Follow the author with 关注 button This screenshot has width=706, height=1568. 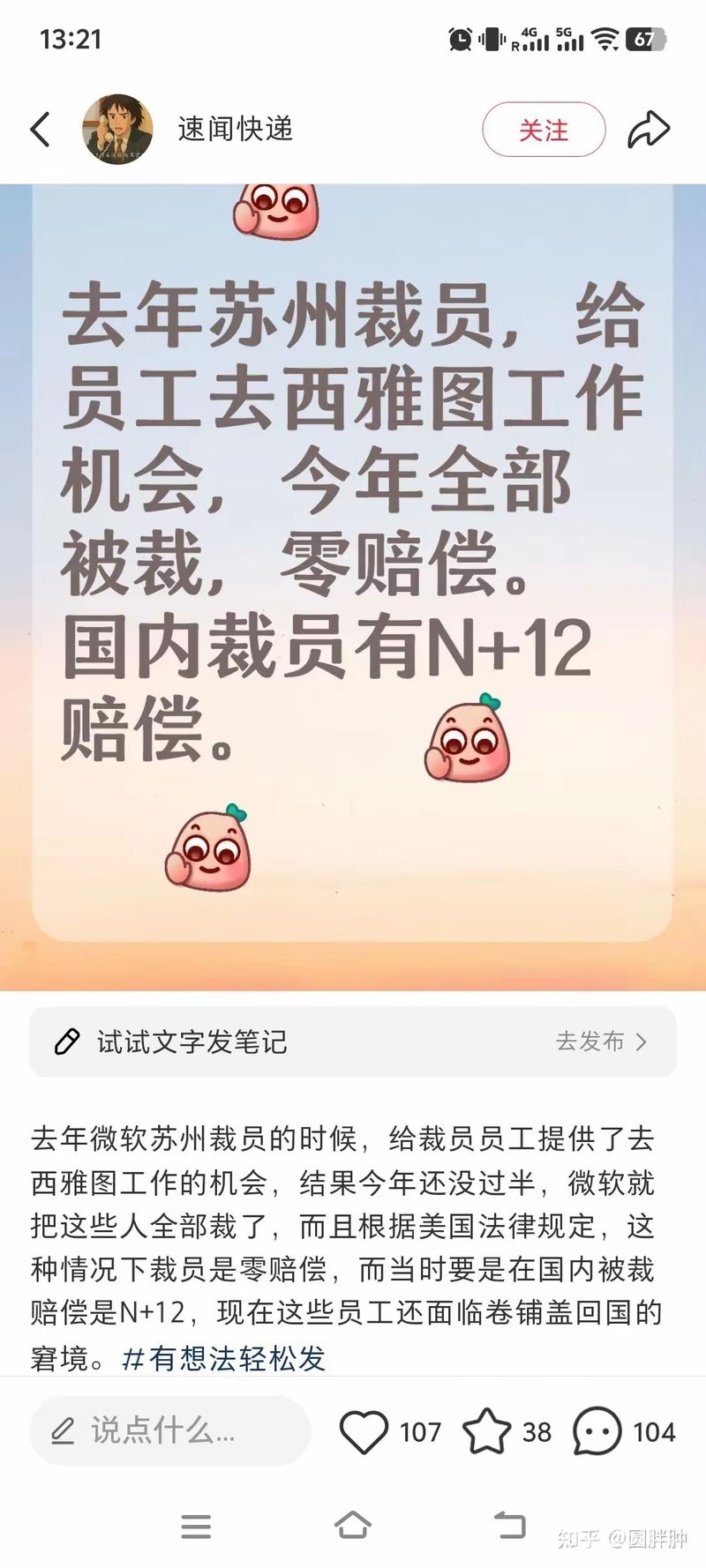coord(544,130)
